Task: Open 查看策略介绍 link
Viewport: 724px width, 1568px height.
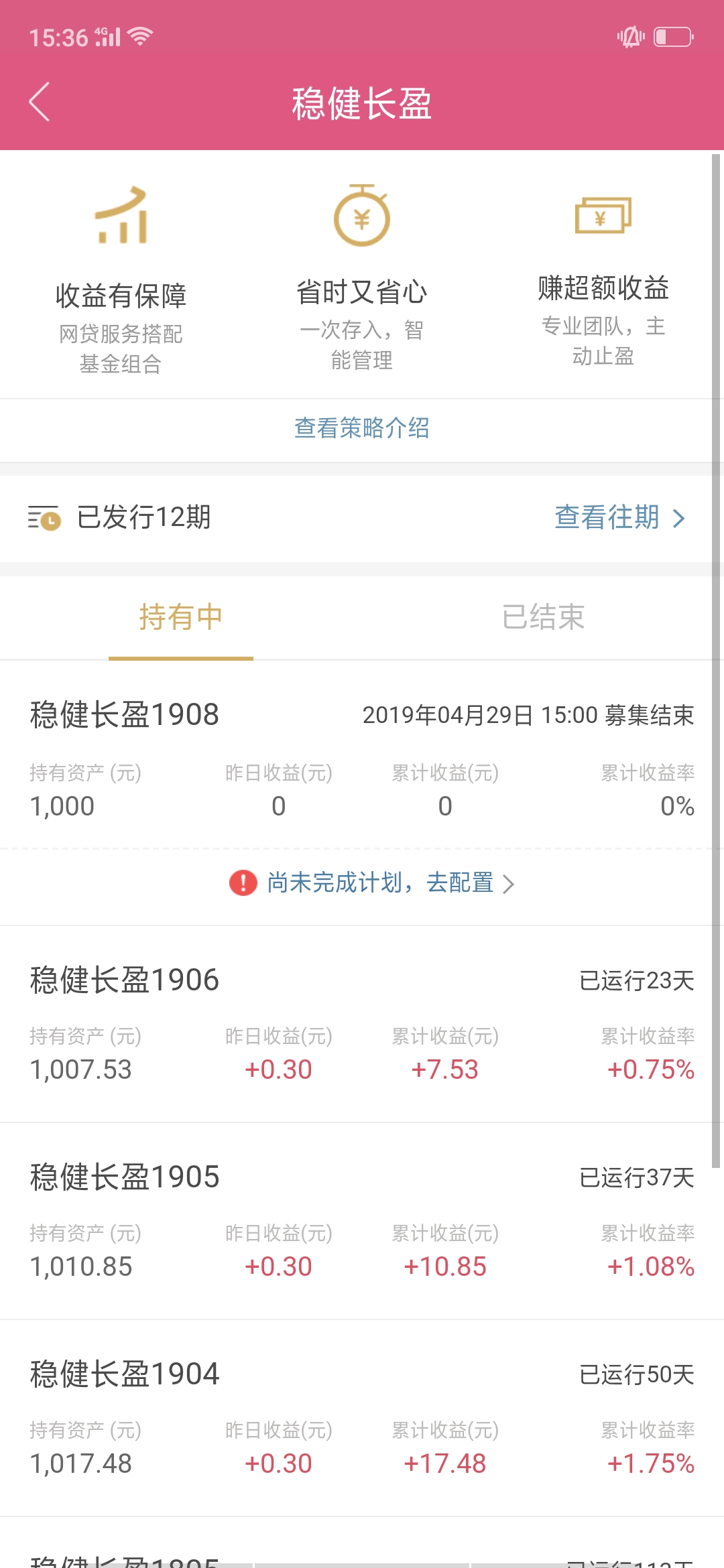Action: click(x=362, y=428)
